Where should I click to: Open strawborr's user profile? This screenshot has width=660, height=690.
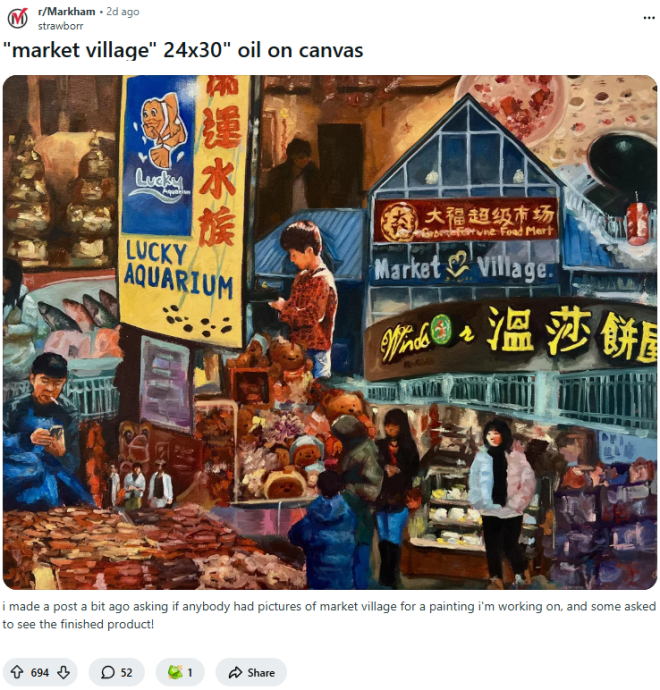61,26
